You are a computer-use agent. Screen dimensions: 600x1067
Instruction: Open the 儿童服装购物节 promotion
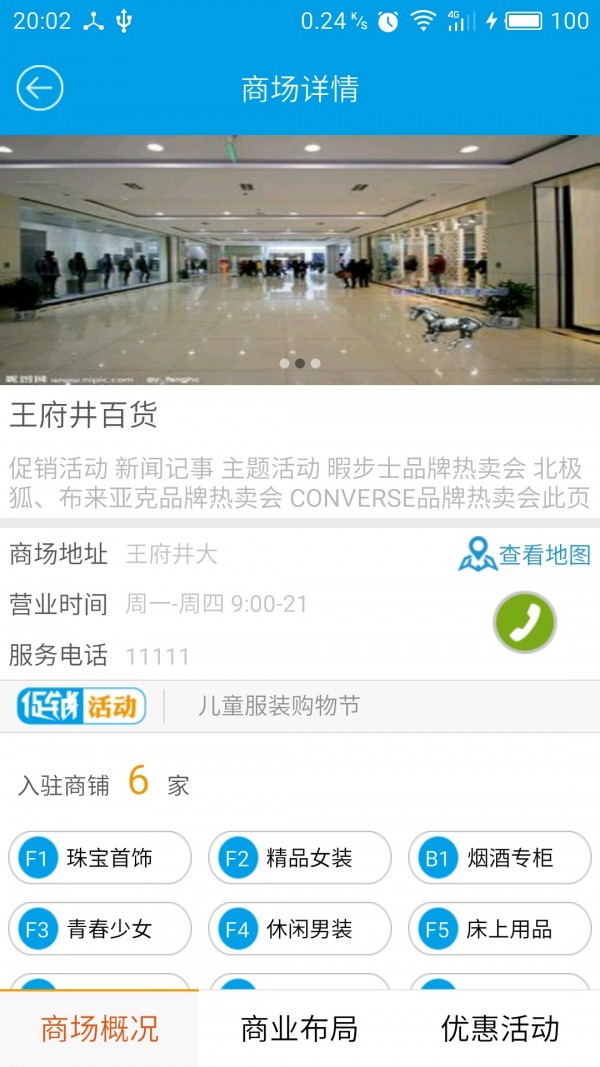(278, 706)
